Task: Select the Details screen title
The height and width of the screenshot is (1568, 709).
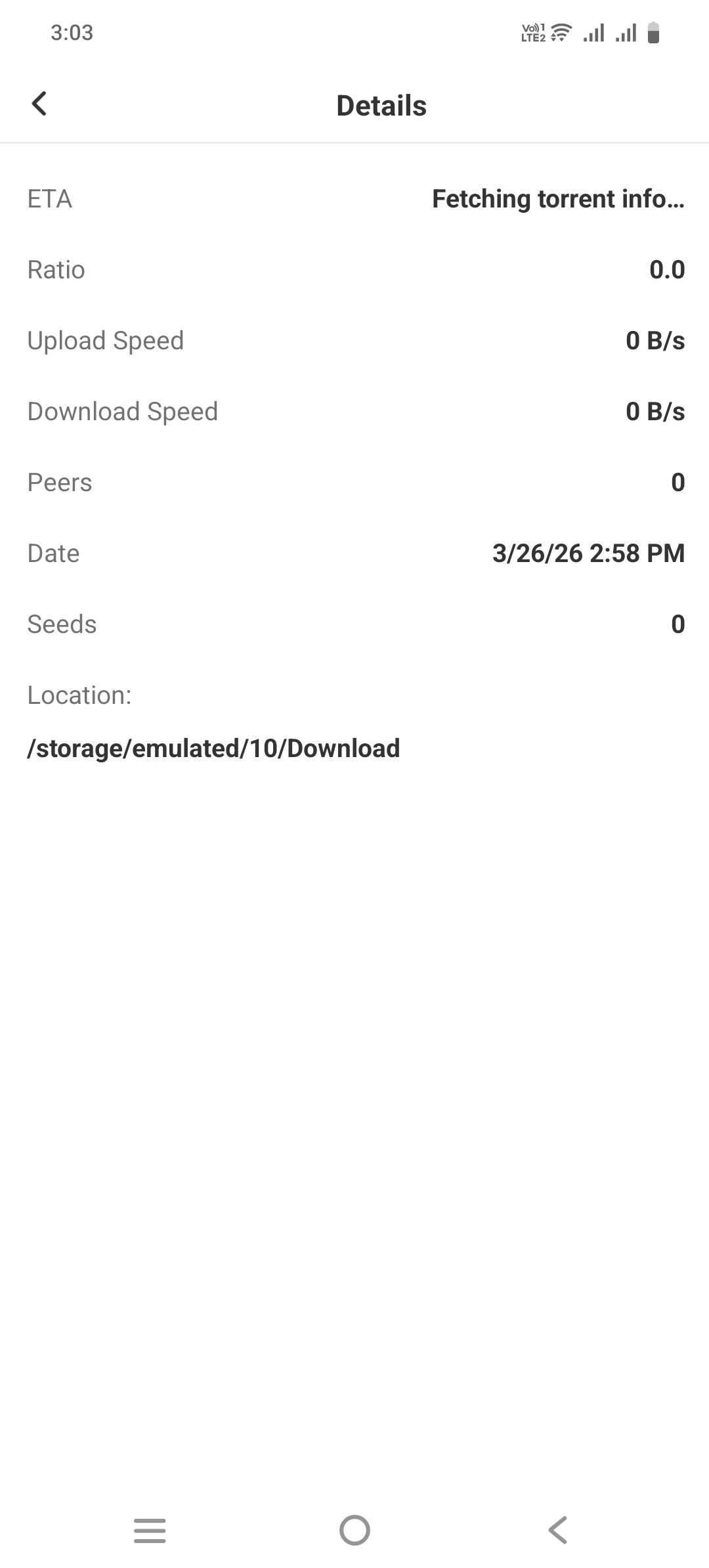Action: click(381, 105)
